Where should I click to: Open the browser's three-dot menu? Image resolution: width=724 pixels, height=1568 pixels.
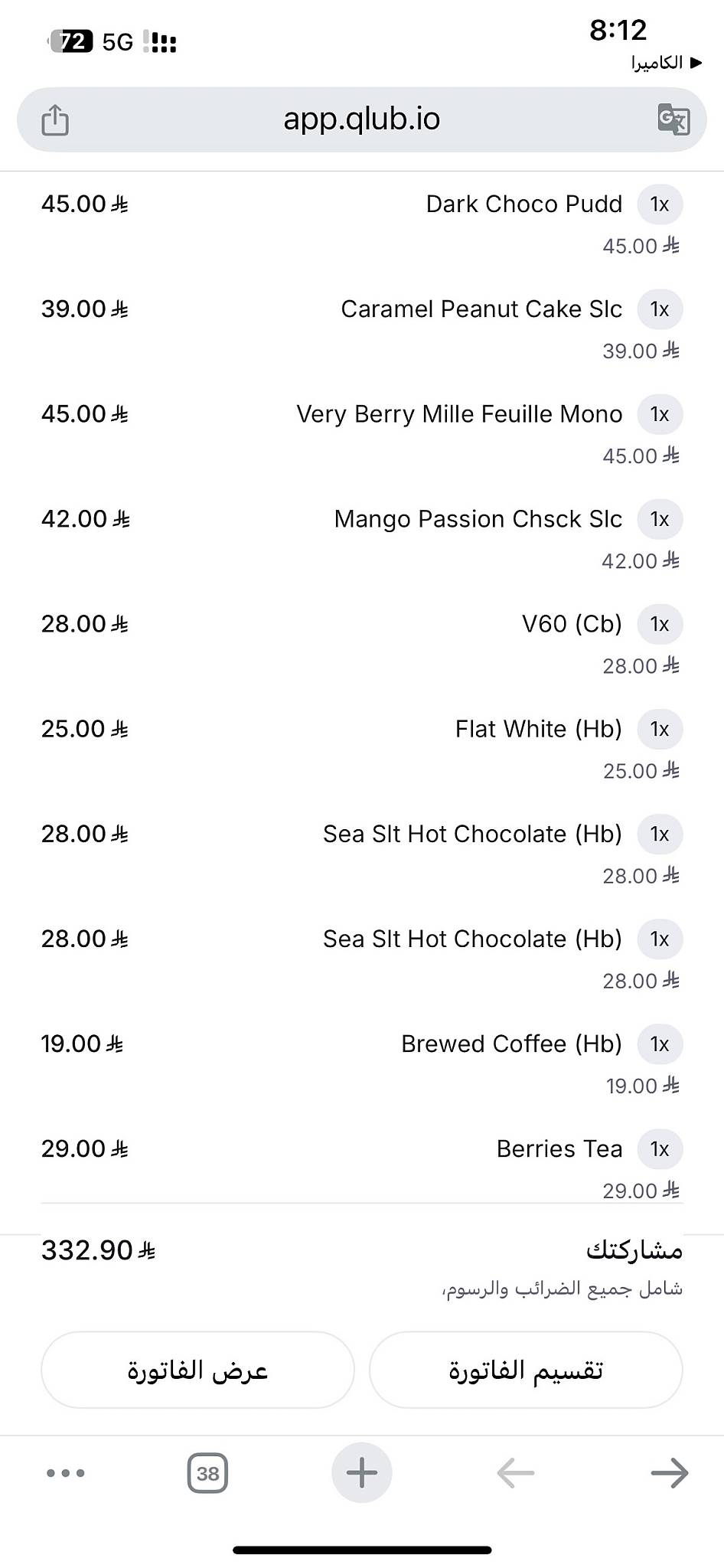[x=66, y=1473]
